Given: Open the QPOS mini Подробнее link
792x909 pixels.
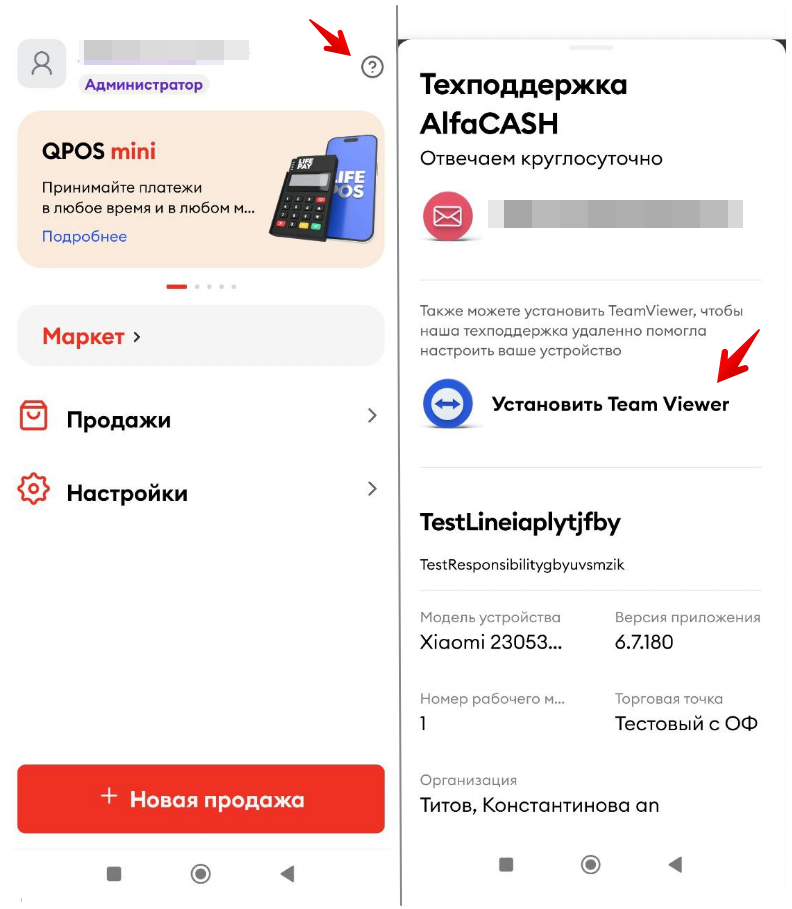Looking at the screenshot, I should (84, 237).
